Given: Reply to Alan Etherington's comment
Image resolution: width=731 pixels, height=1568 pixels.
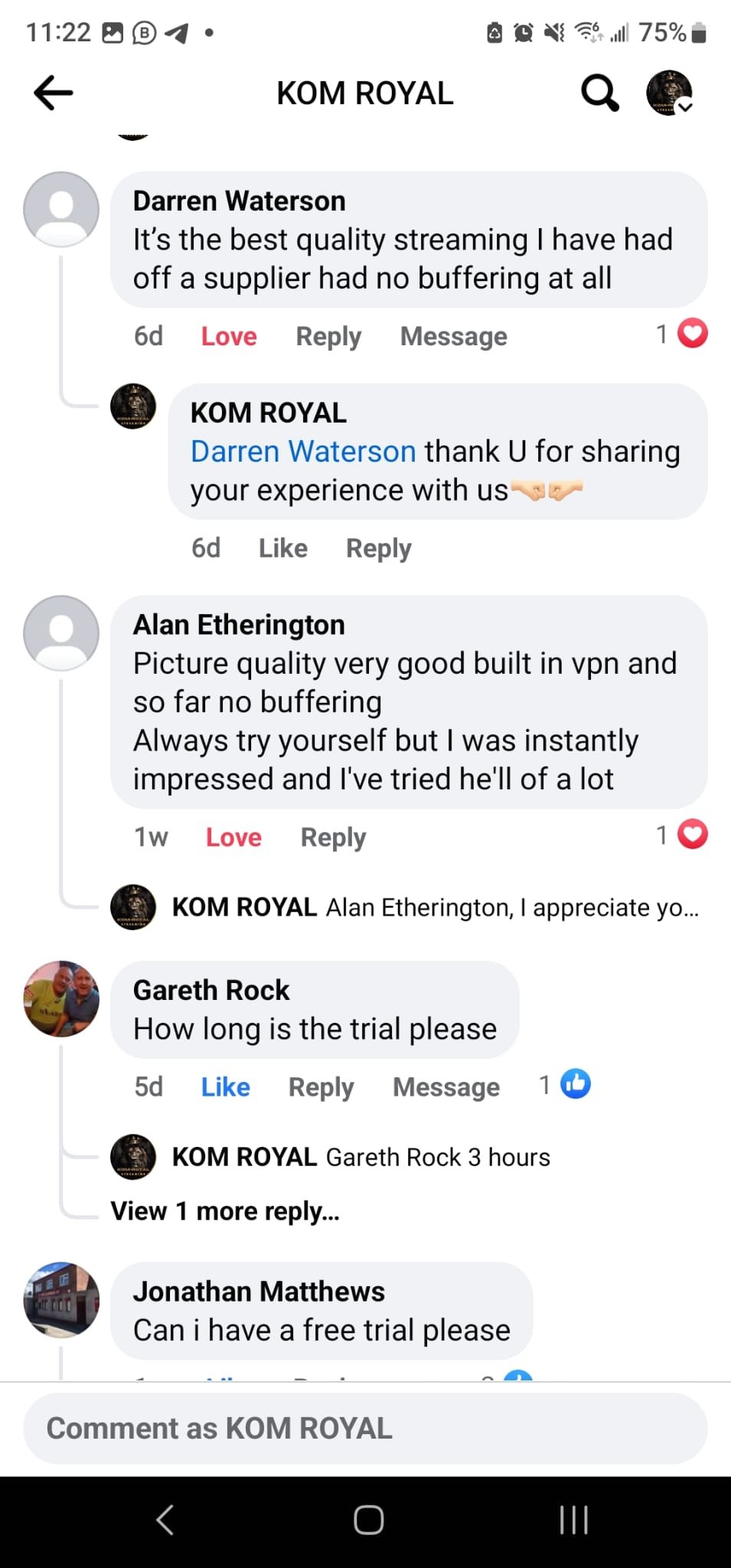Looking at the screenshot, I should click(333, 837).
